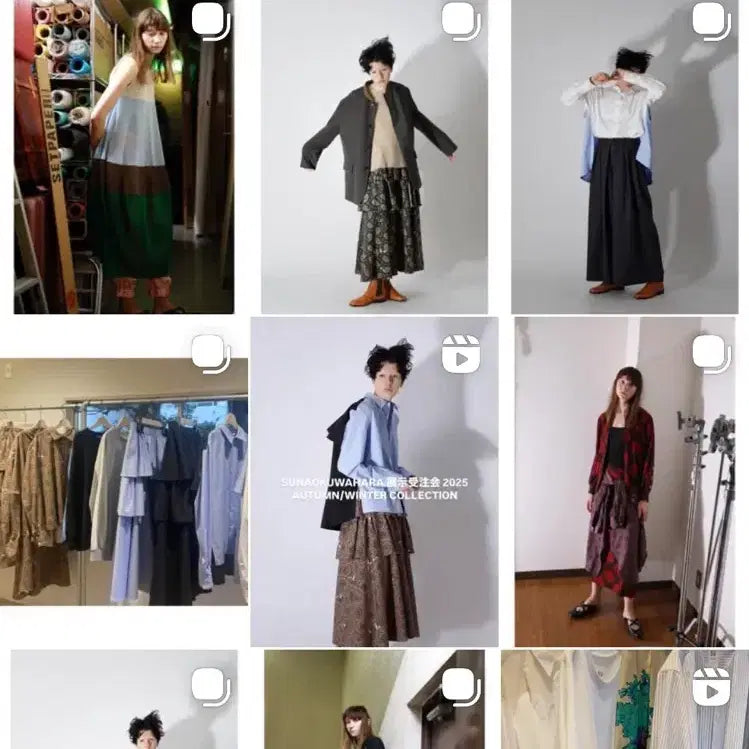View the white shirt and long black skirt post

[x=623, y=157]
